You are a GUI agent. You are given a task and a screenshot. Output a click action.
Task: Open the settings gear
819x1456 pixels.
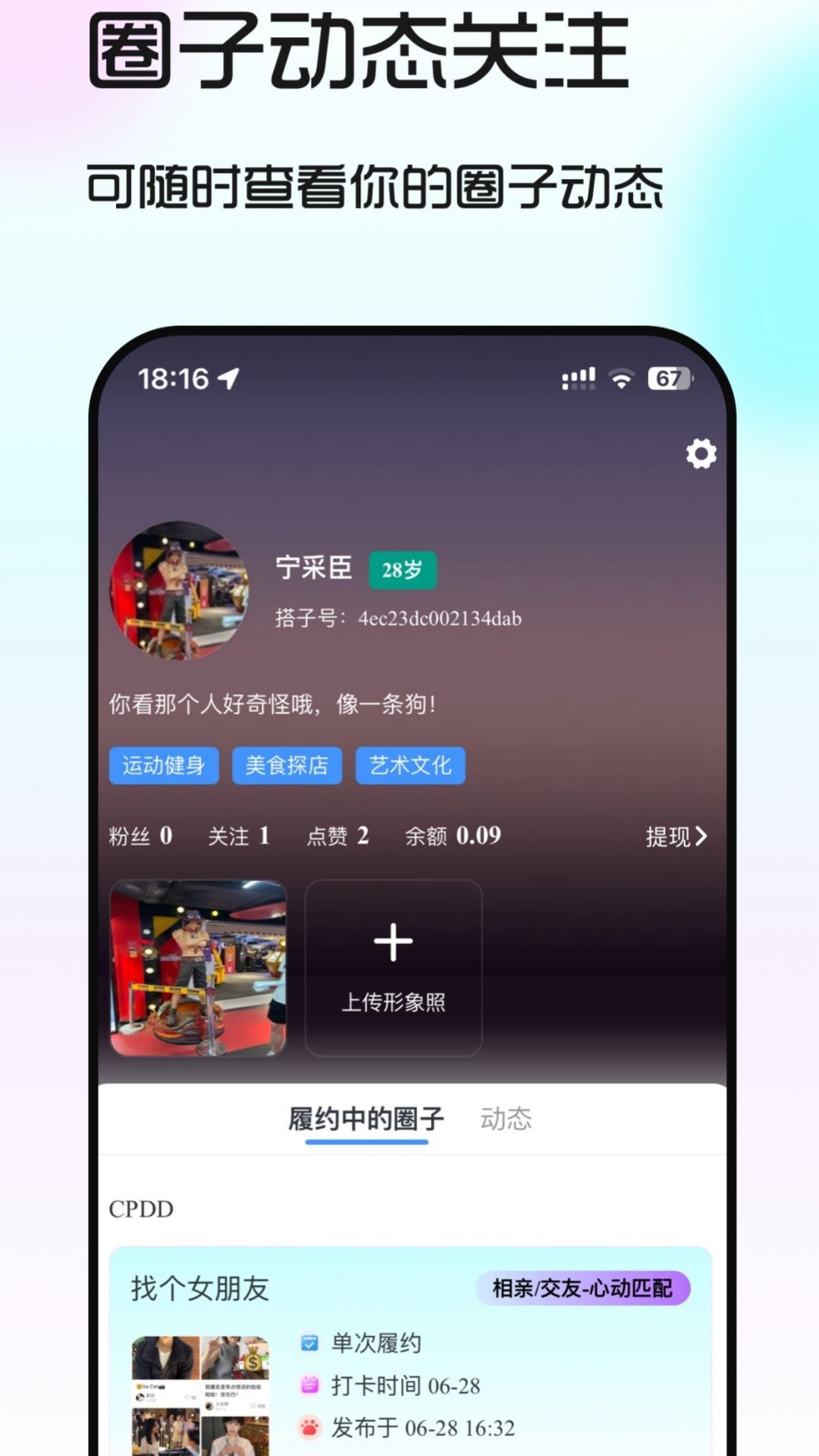pos(700,453)
